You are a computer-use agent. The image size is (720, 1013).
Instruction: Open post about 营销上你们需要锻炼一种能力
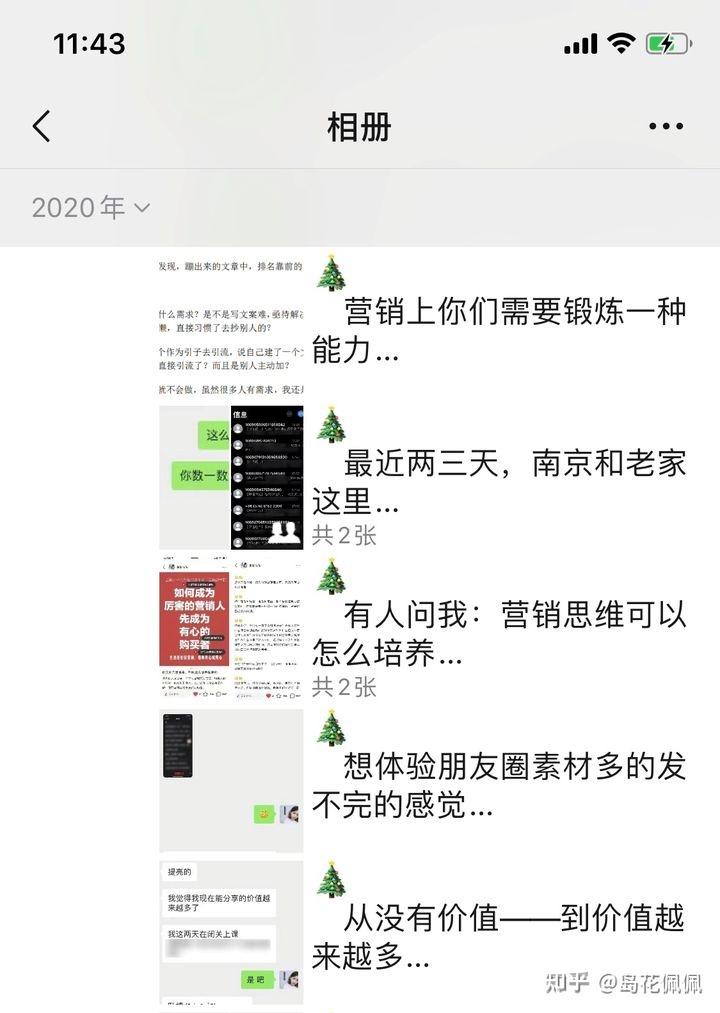500,331
